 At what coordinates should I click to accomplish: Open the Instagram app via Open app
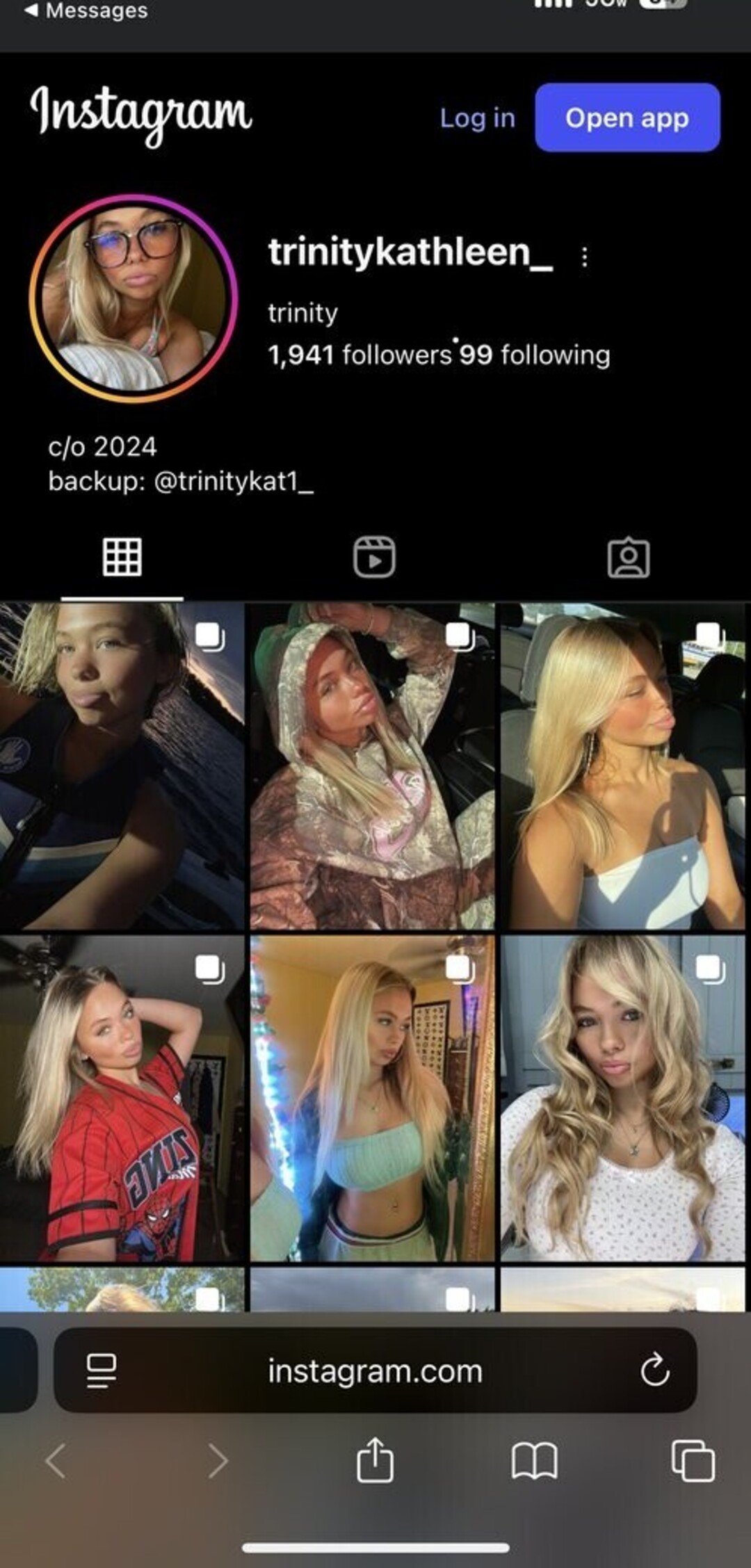tap(627, 118)
